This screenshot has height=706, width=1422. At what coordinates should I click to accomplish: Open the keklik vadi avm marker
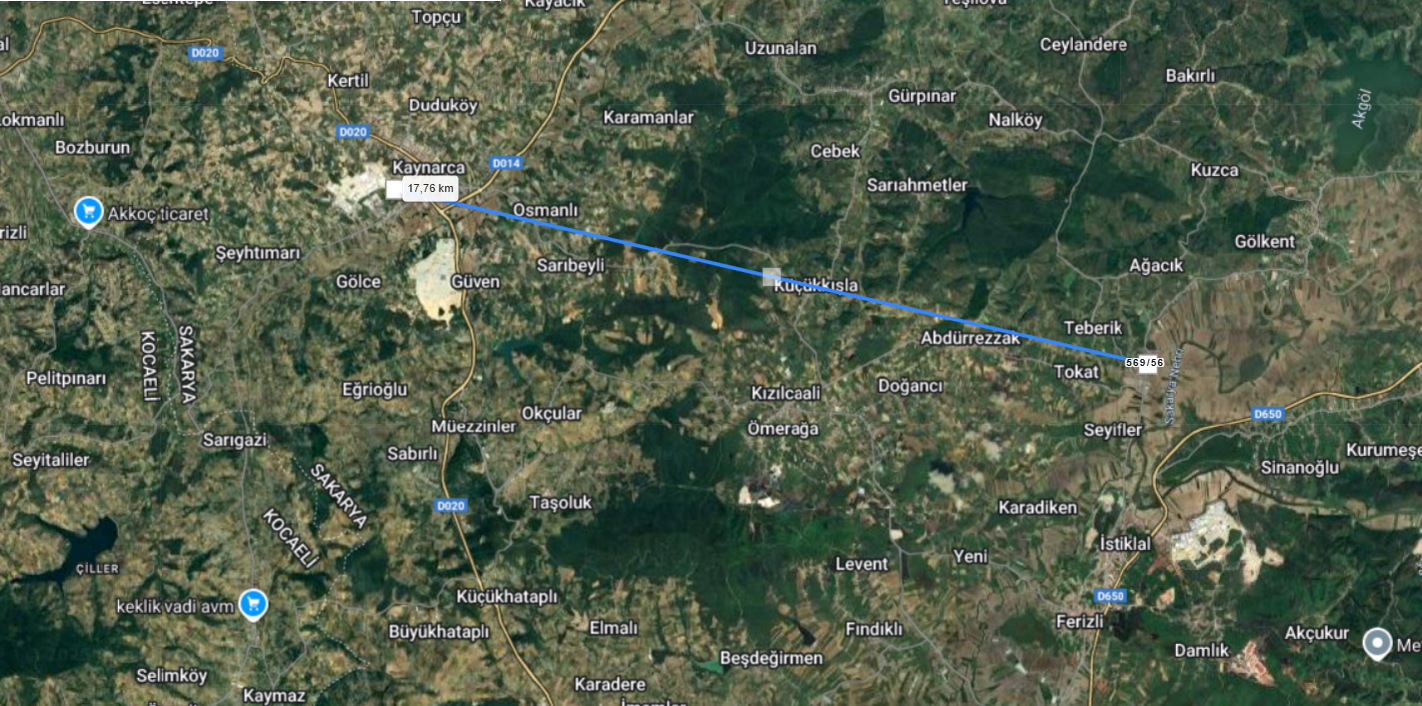pos(254,603)
